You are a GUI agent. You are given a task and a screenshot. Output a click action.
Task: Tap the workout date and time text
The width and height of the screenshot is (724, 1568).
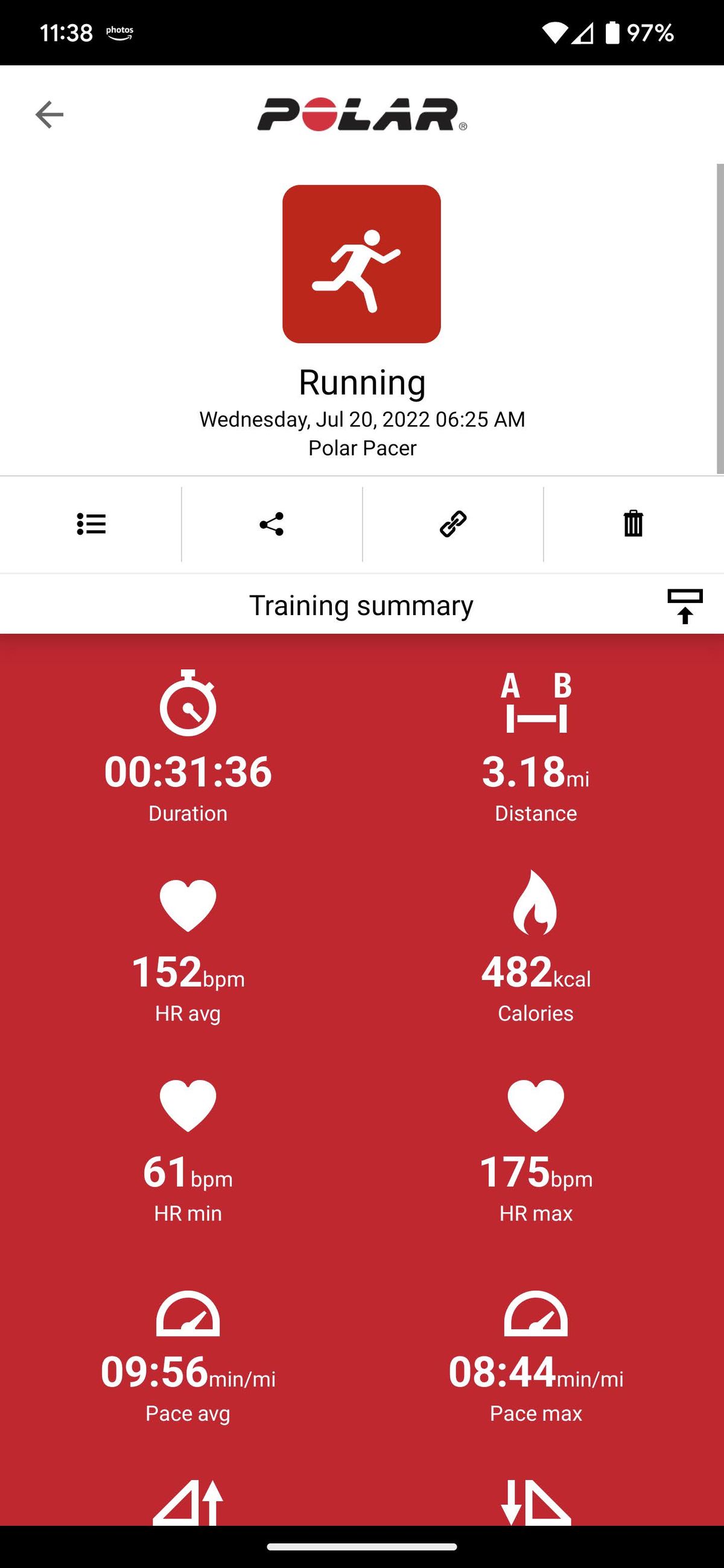(361, 419)
